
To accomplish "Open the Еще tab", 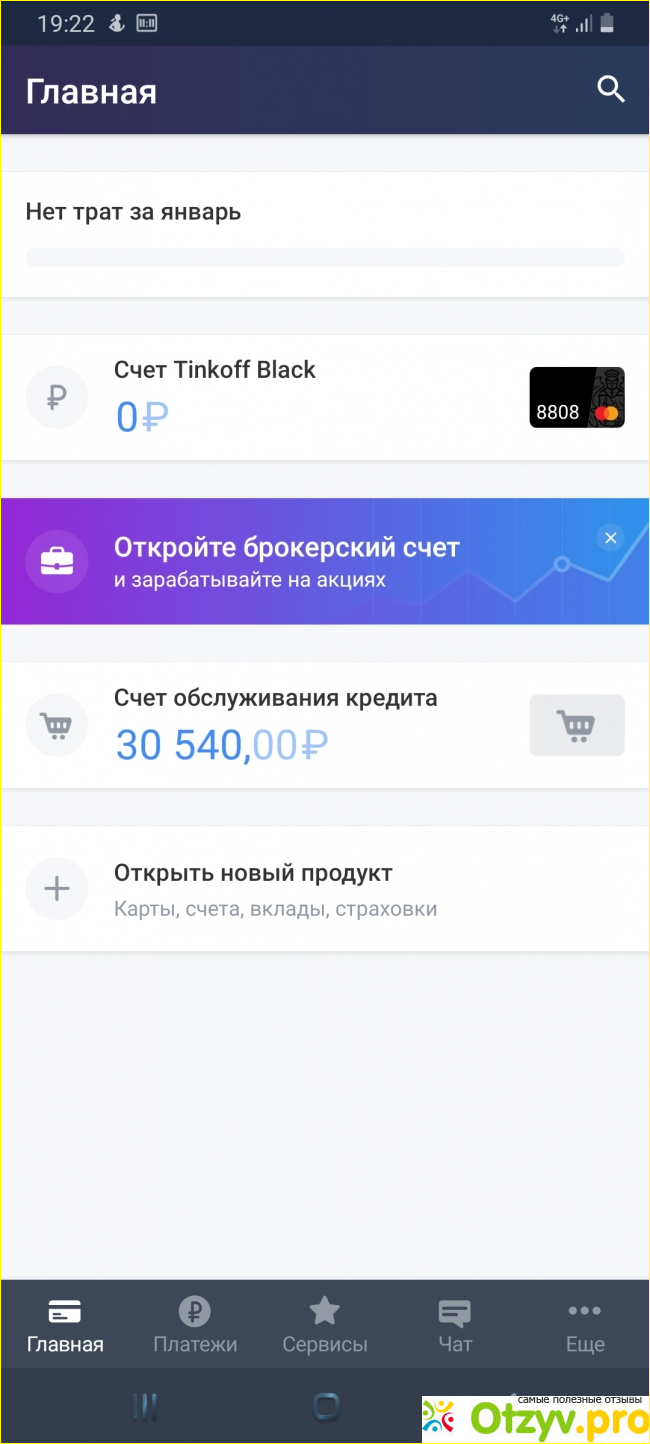I will pos(585,1324).
